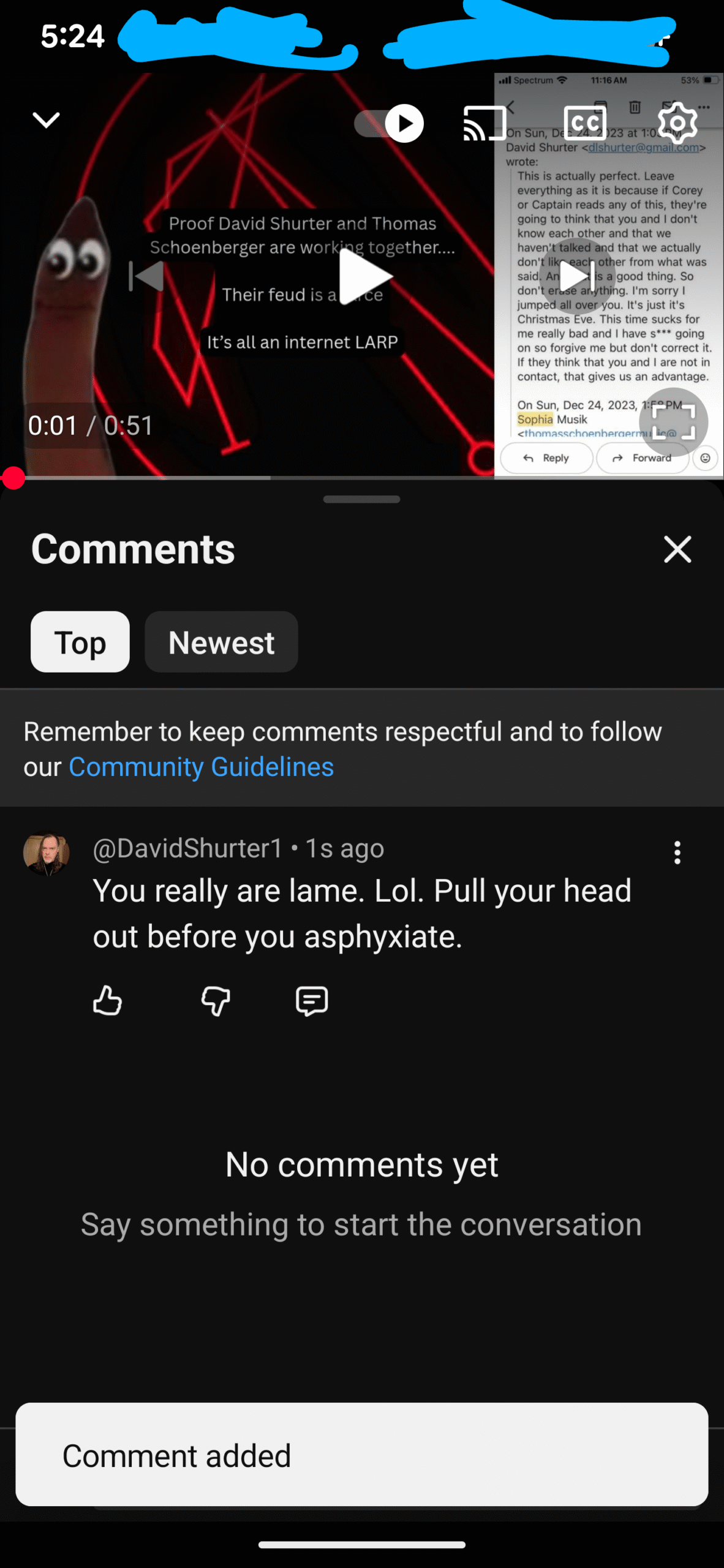This screenshot has width=724, height=1568.
Task: Skip to the previous video
Action: point(147,276)
